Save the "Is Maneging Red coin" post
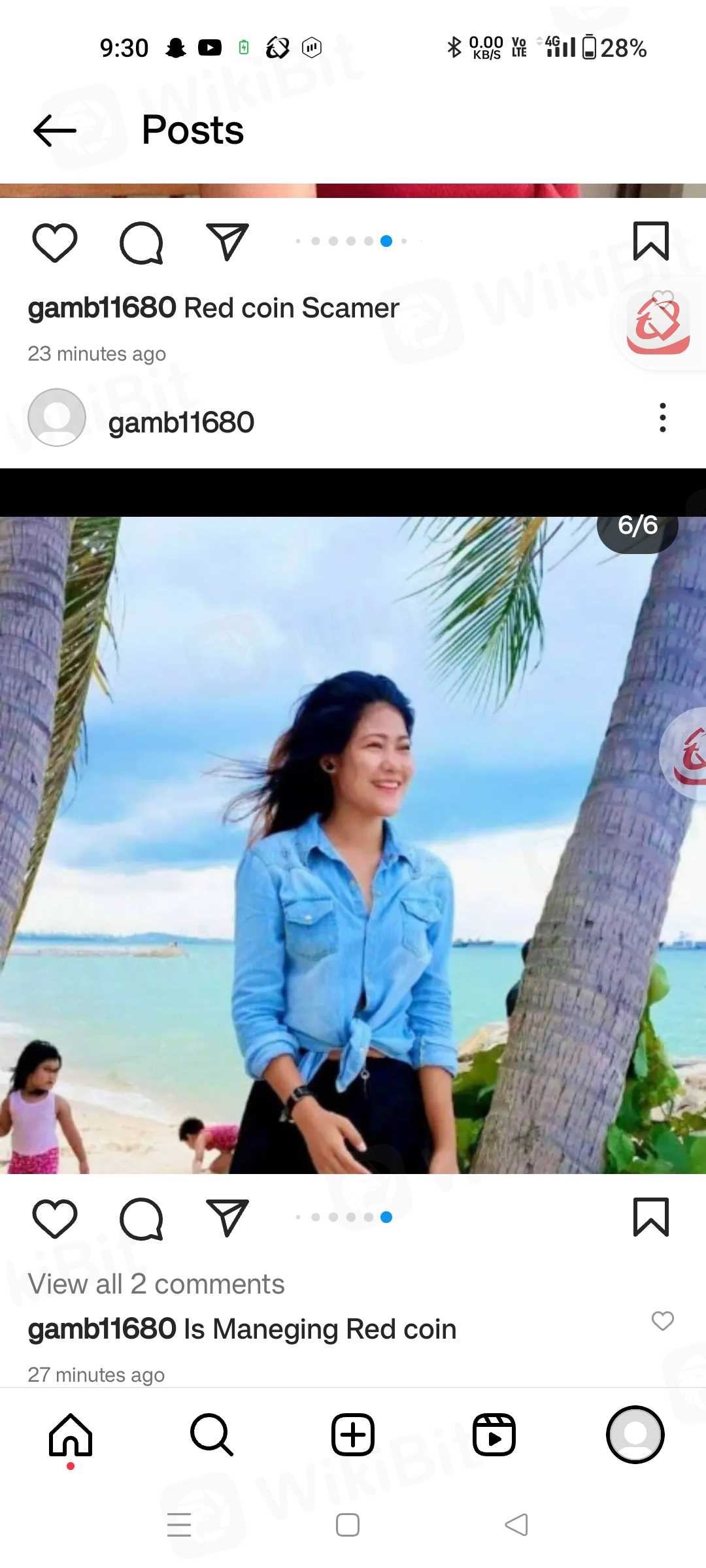This screenshot has height=1568, width=706. tap(650, 1217)
